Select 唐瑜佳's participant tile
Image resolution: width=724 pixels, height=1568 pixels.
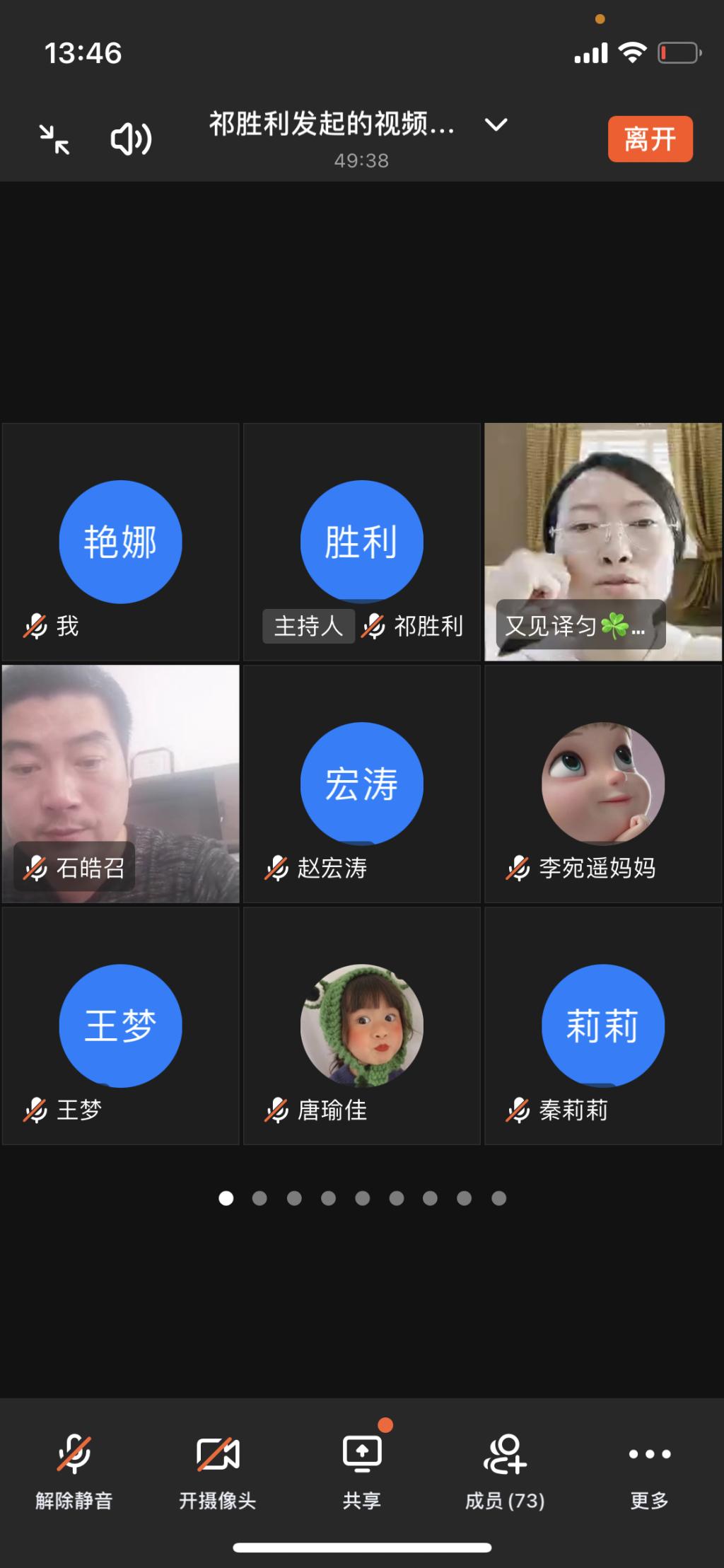[x=362, y=1026]
